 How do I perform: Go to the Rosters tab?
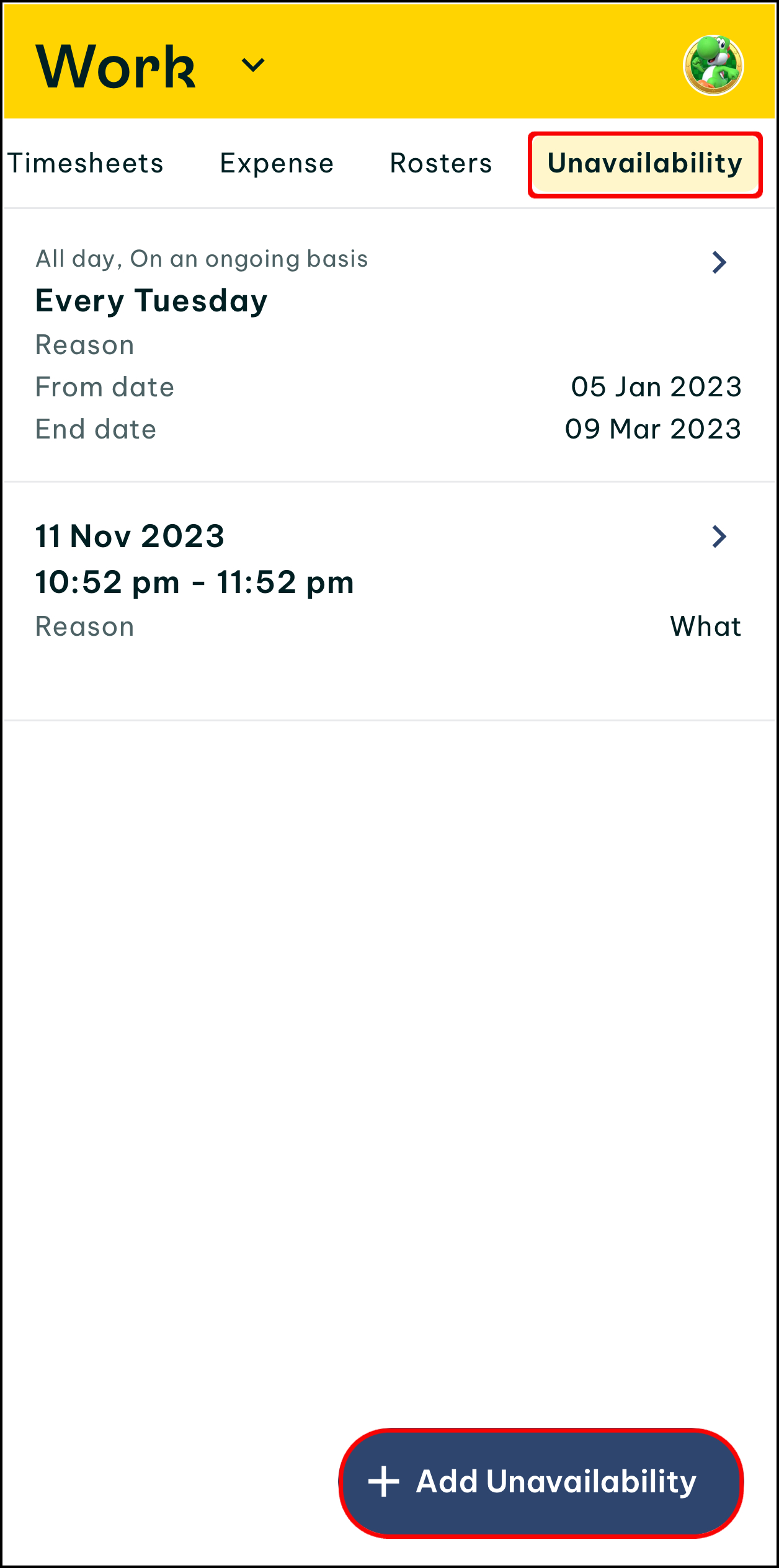[441, 164]
